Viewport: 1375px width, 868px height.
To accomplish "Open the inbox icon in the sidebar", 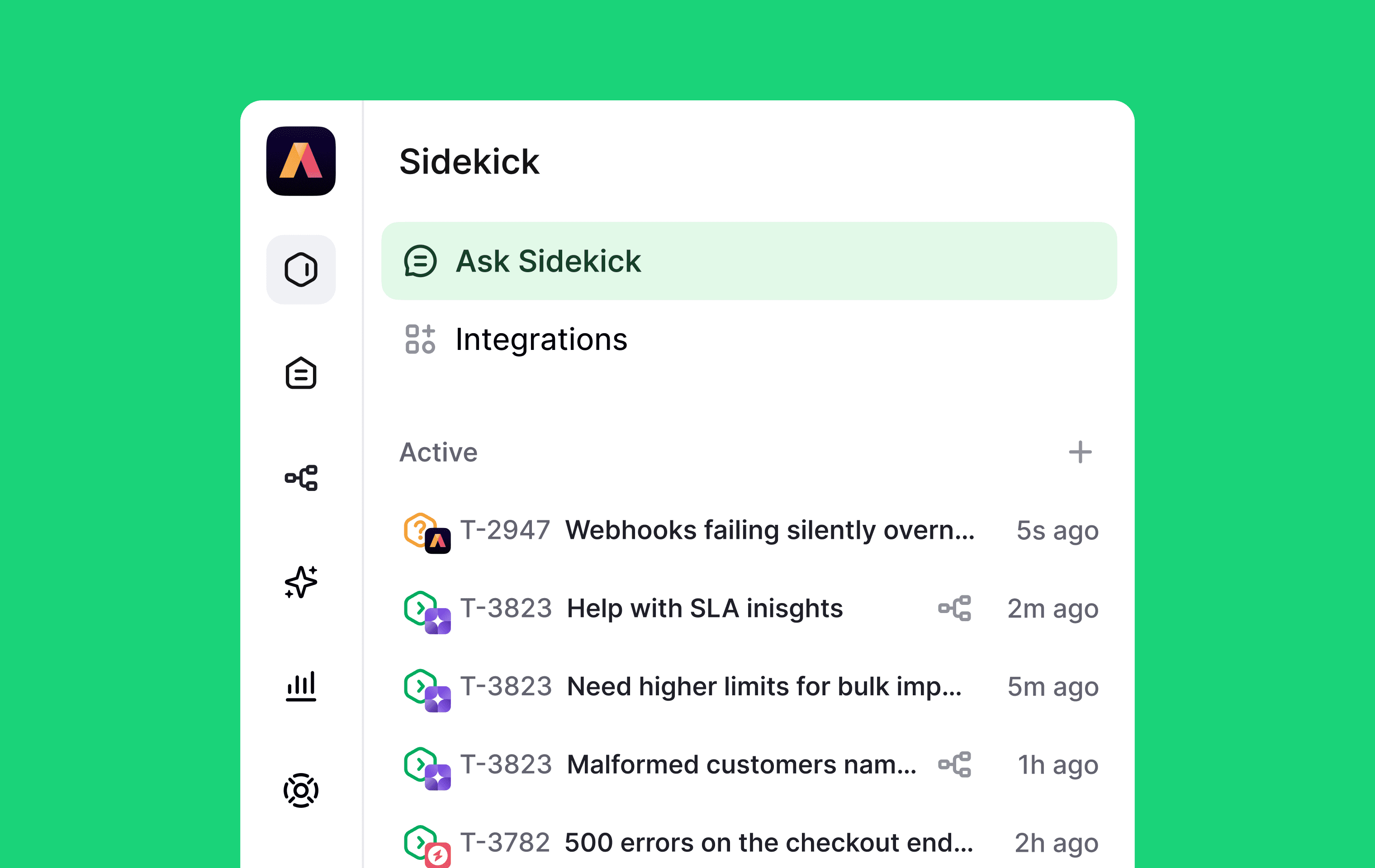I will [301, 373].
